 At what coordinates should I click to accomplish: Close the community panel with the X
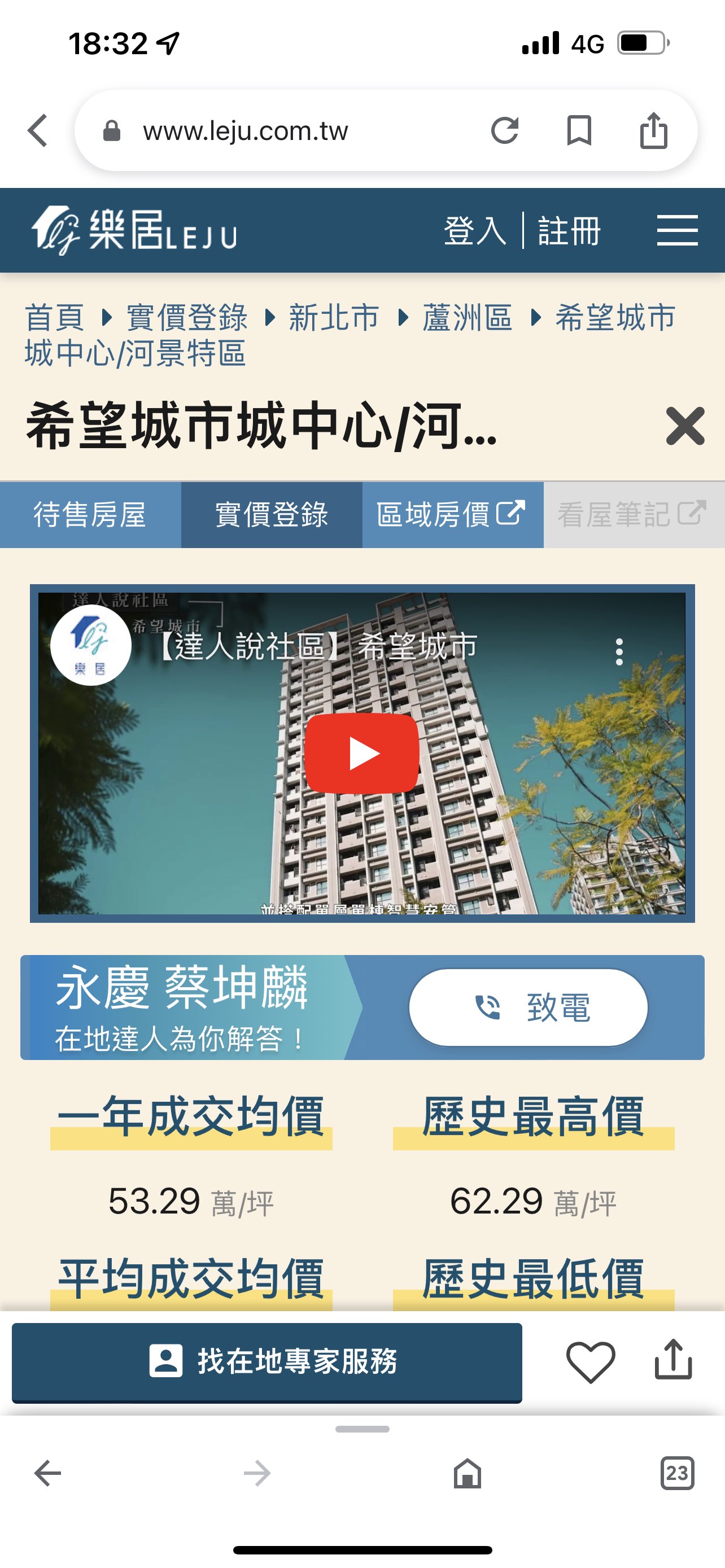[x=685, y=426]
